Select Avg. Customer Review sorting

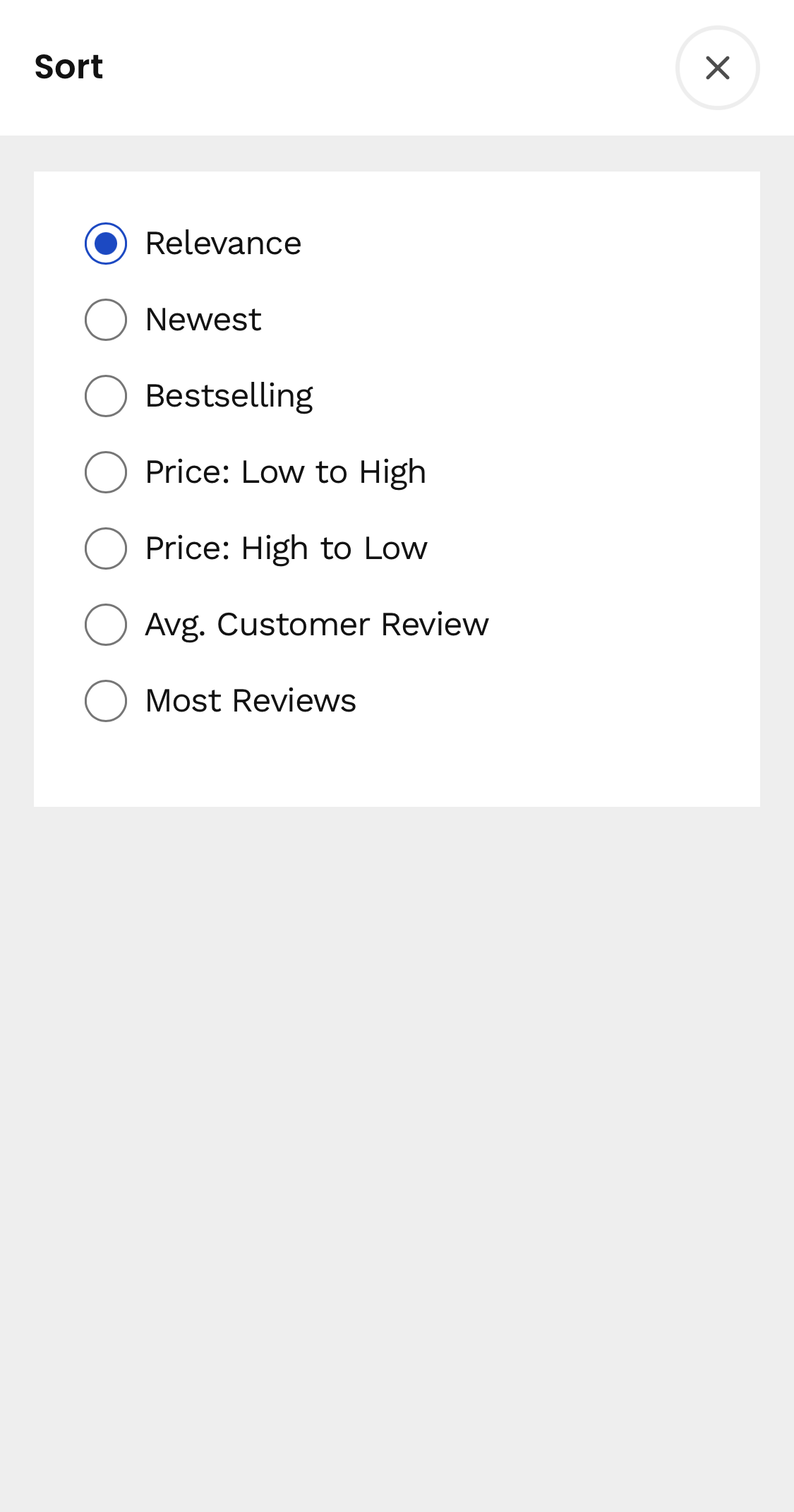point(317,624)
